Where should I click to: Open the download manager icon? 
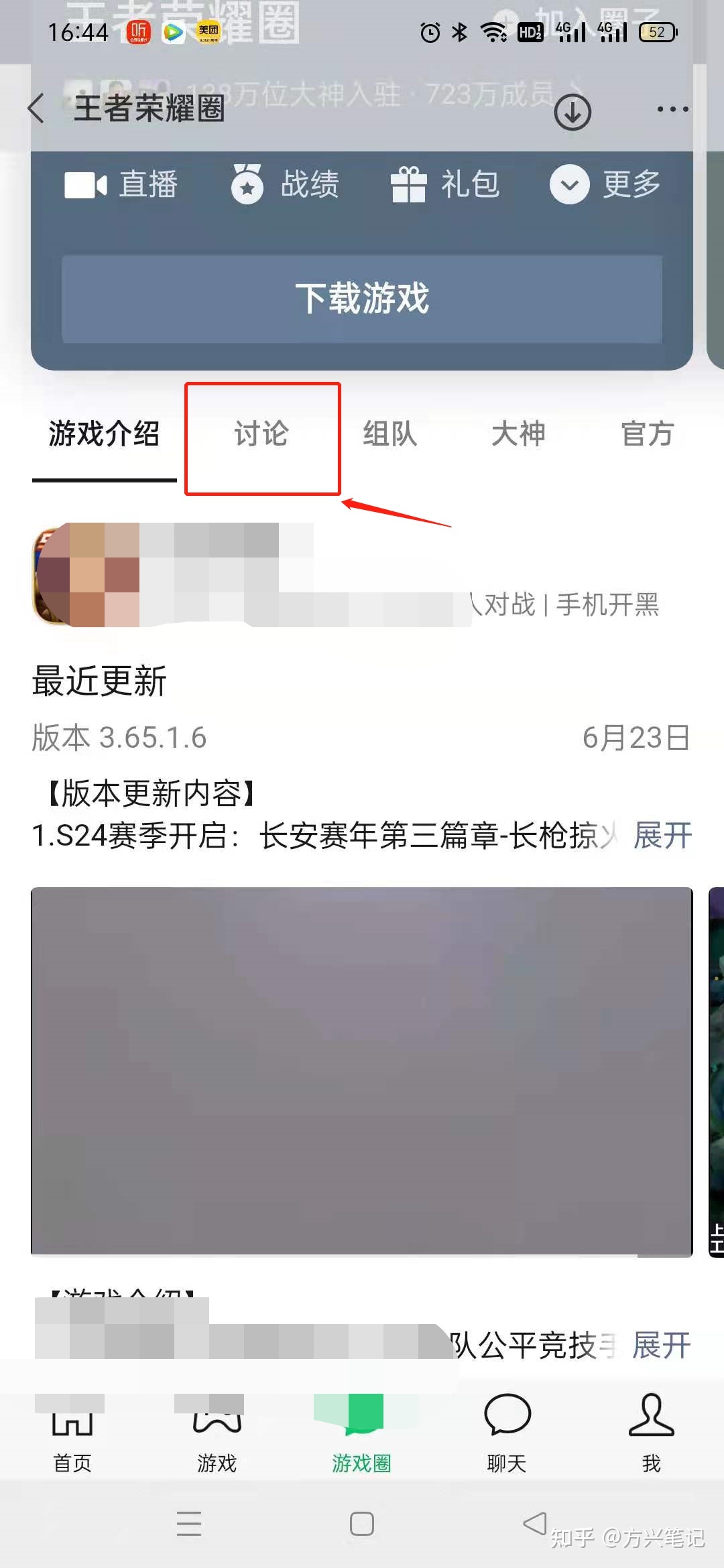tap(572, 112)
